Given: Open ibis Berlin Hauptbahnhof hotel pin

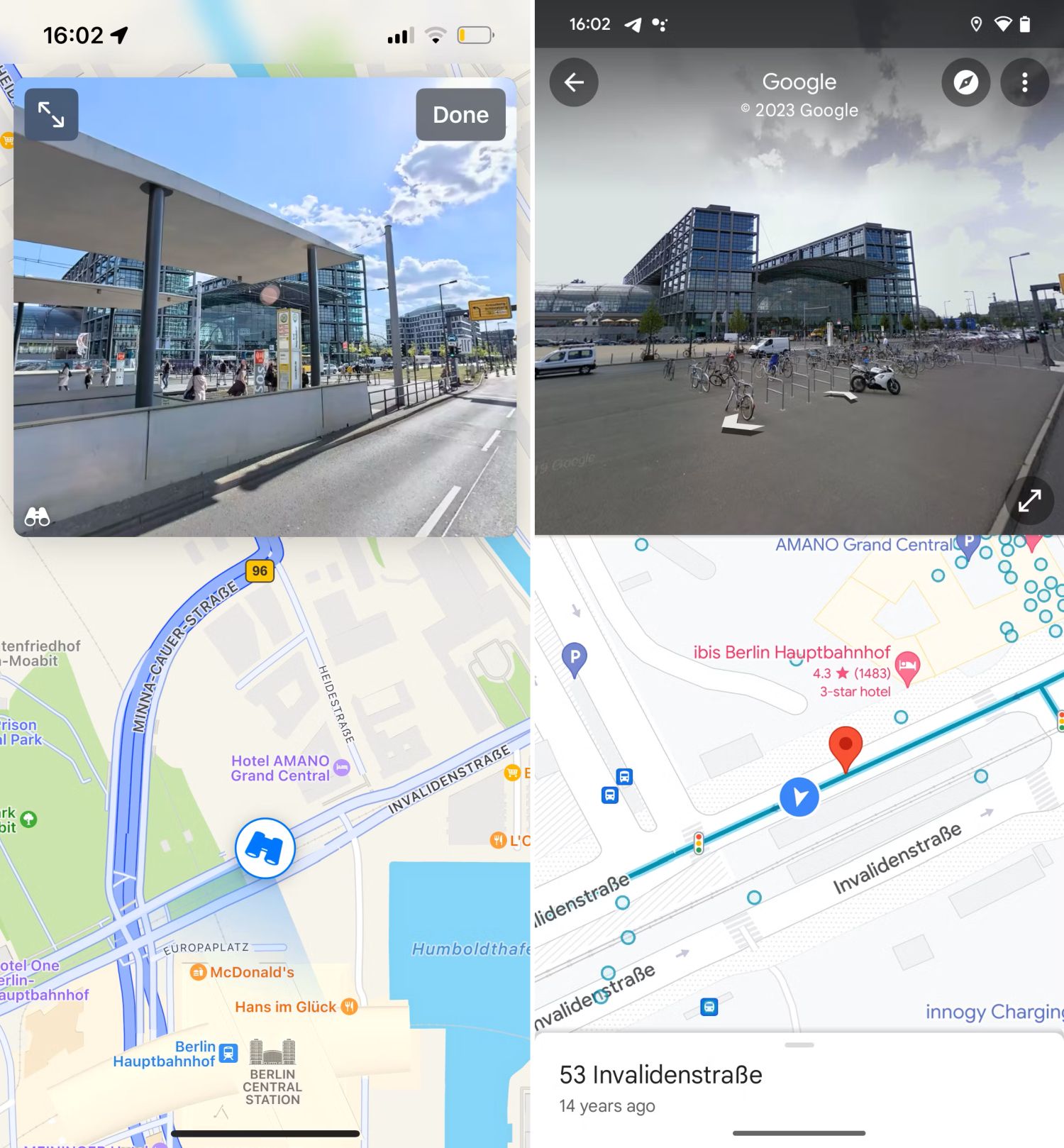Looking at the screenshot, I should click(907, 666).
